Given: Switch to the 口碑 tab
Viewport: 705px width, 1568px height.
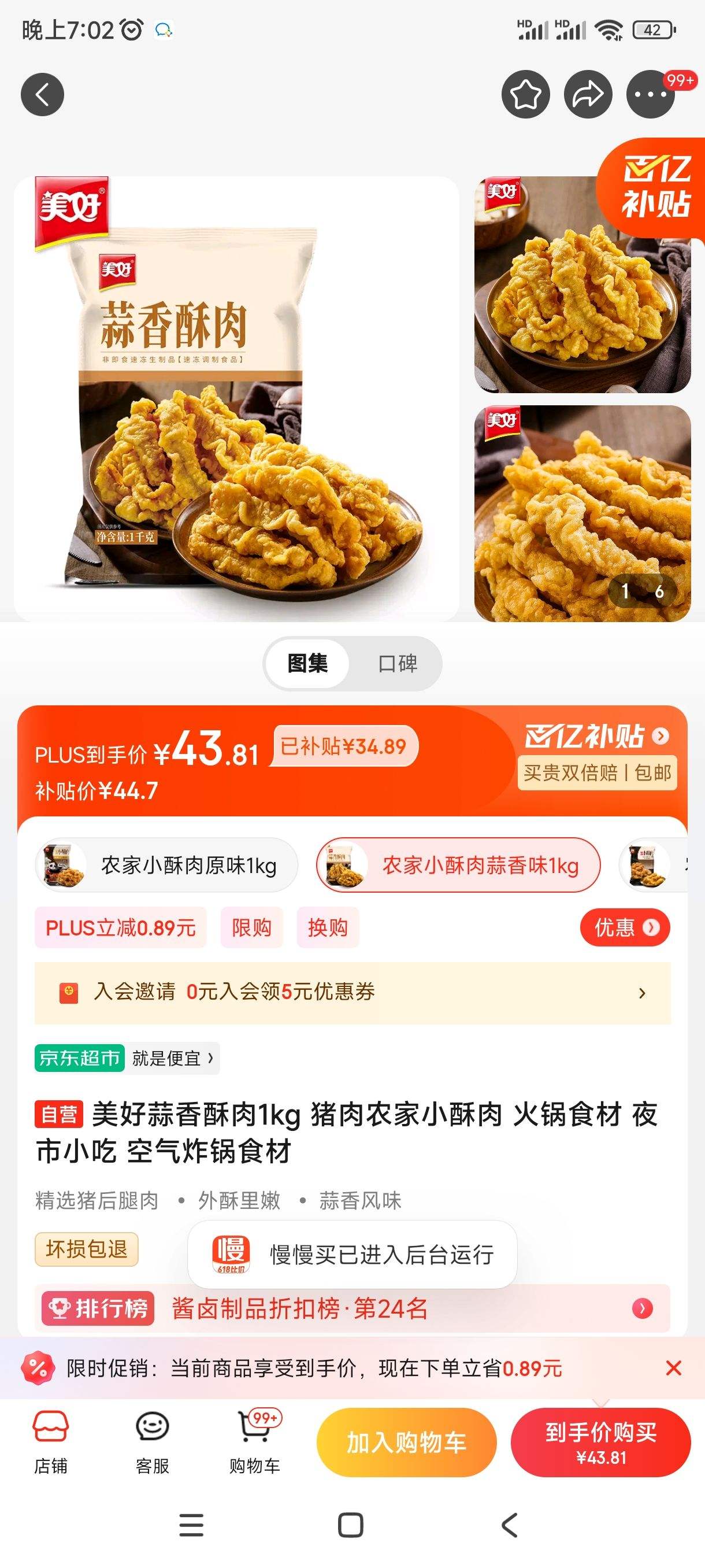Looking at the screenshot, I should pos(397,664).
